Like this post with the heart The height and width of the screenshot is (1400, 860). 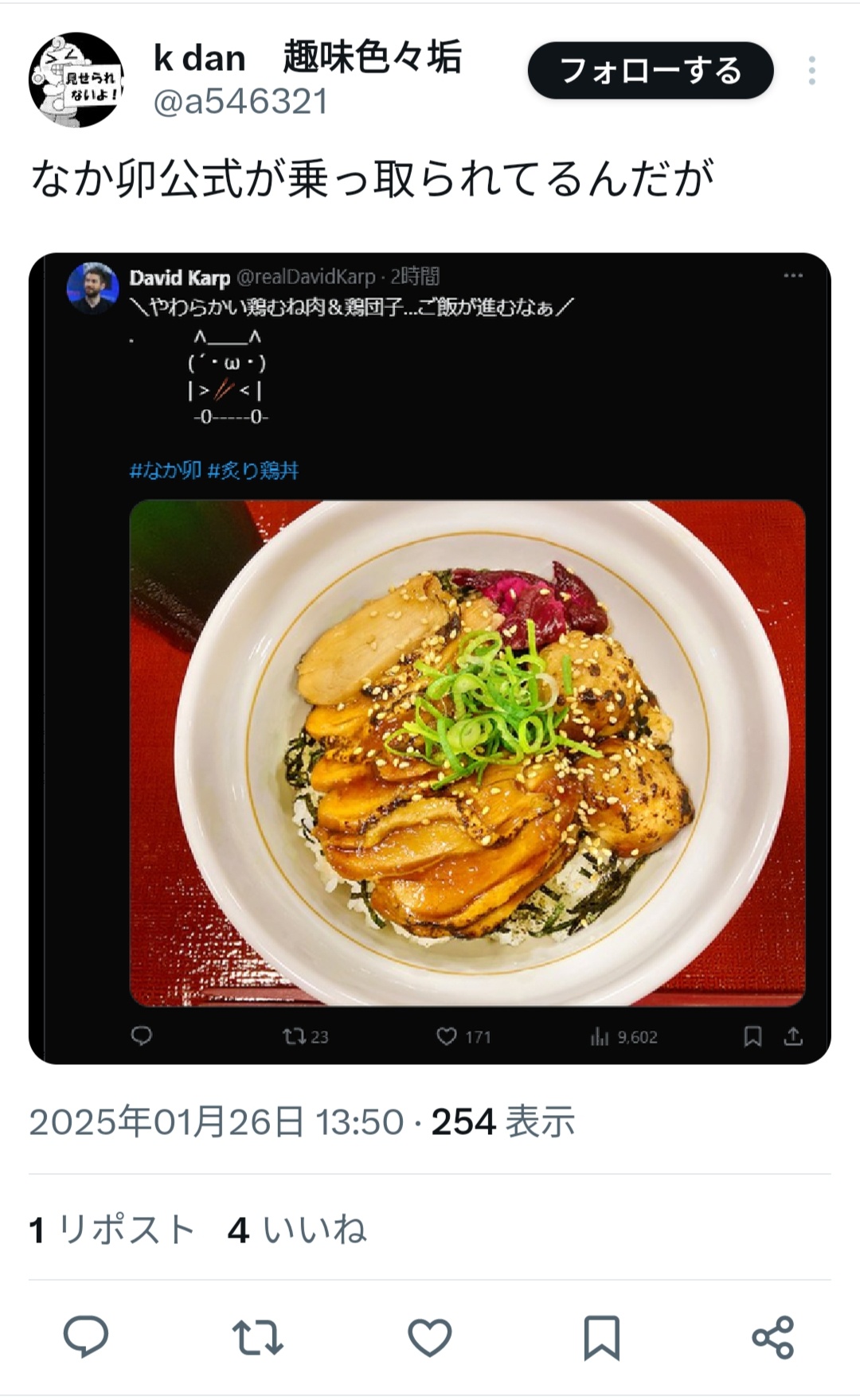pos(430,1336)
